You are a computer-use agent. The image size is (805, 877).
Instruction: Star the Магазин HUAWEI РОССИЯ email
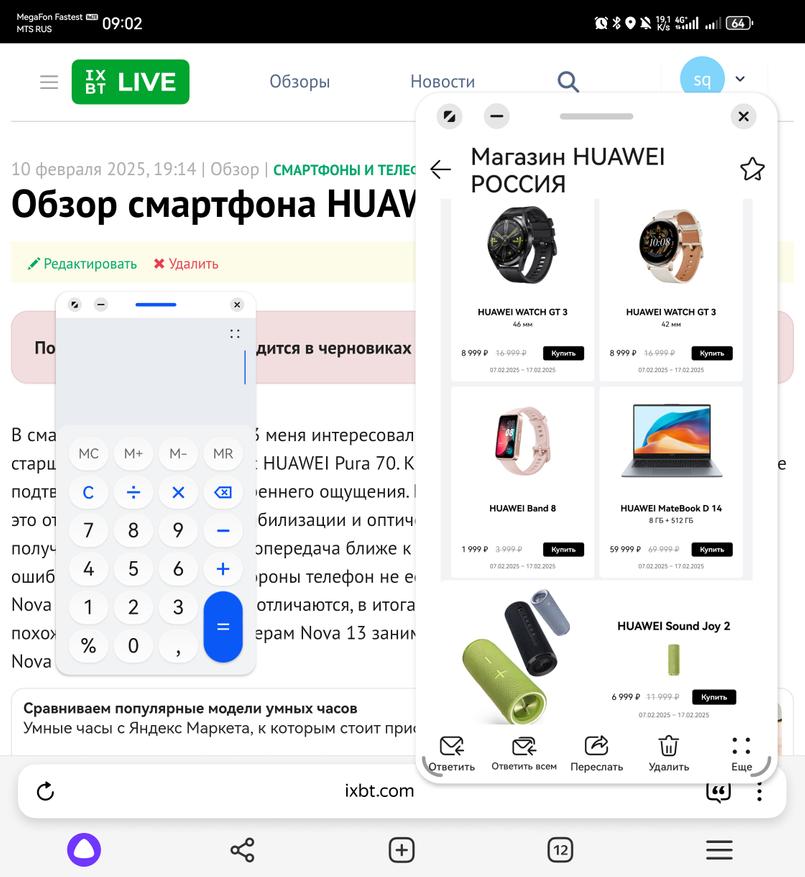pyautogui.click(x=752, y=169)
